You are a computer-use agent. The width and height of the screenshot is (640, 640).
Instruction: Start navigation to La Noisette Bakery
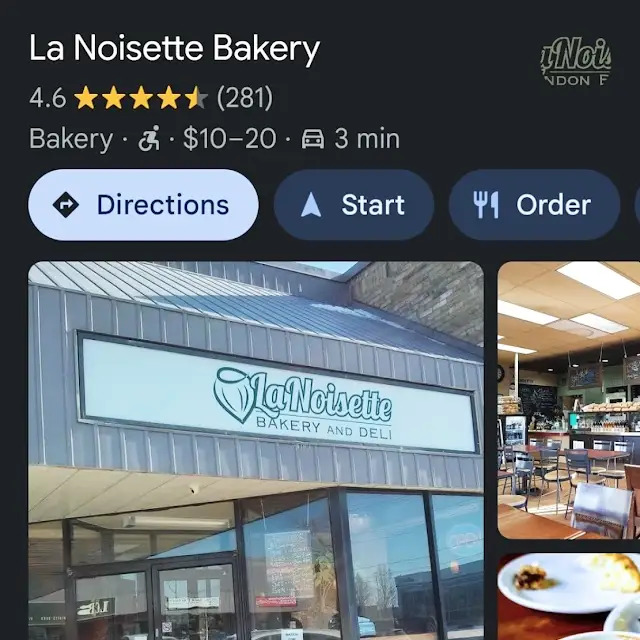[x=353, y=205]
